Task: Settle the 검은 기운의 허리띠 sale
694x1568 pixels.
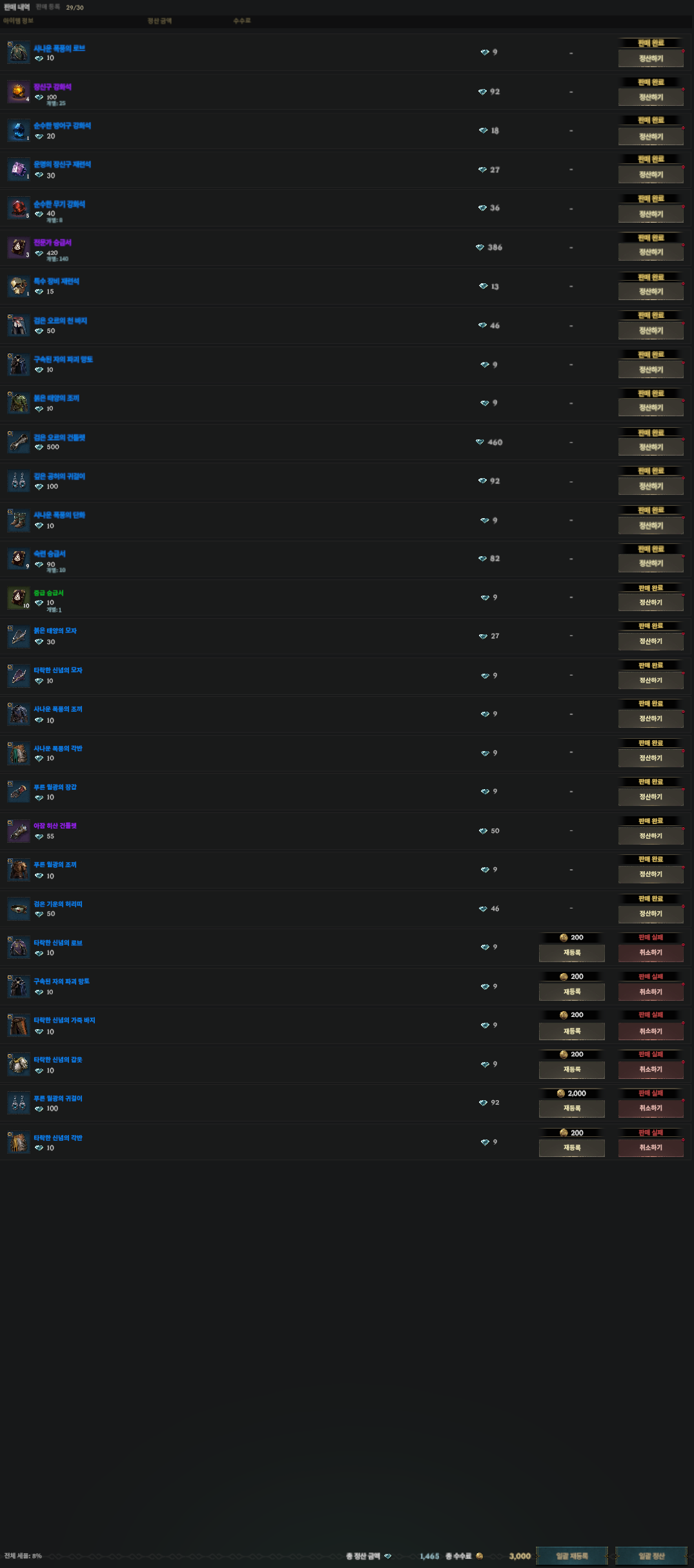Action: coord(651,914)
